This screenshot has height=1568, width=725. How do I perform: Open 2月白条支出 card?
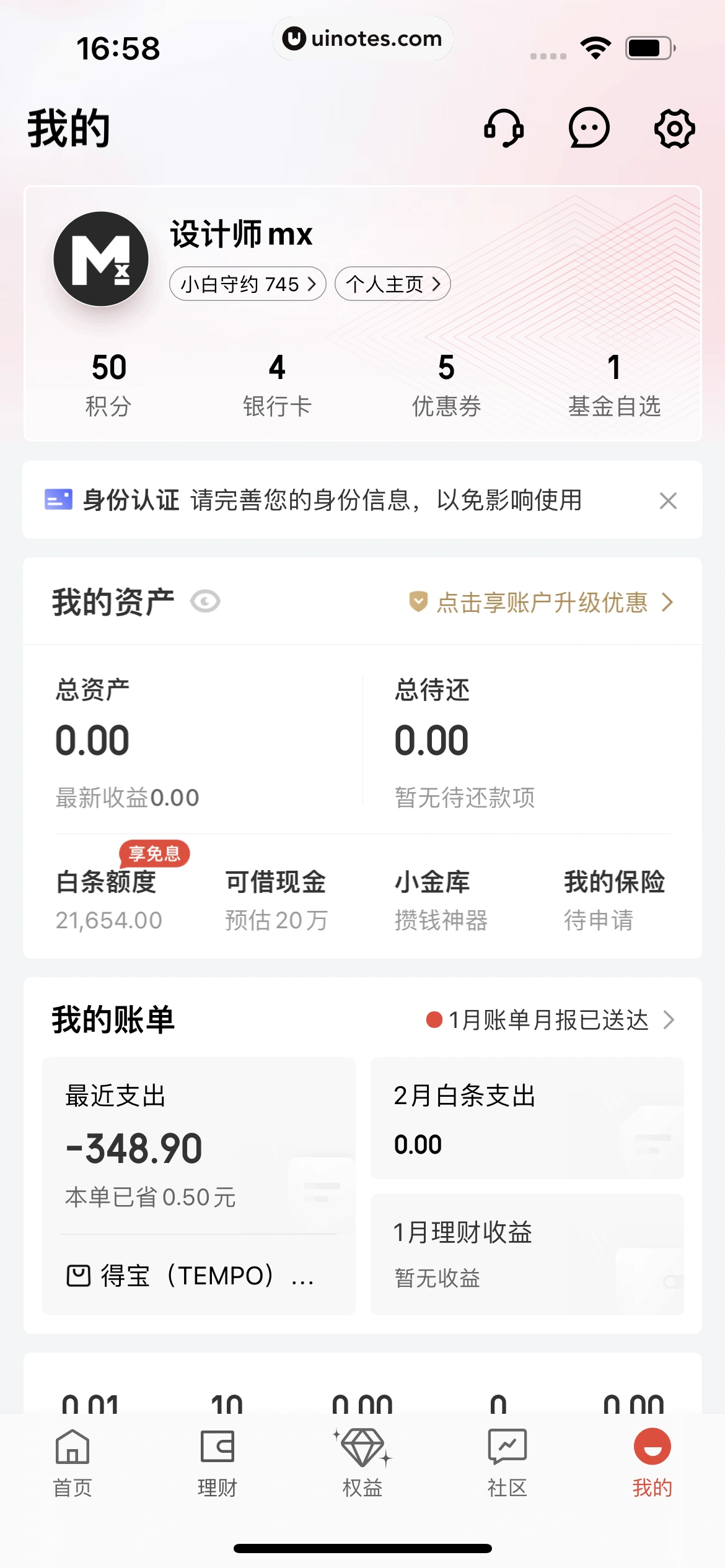click(527, 1118)
